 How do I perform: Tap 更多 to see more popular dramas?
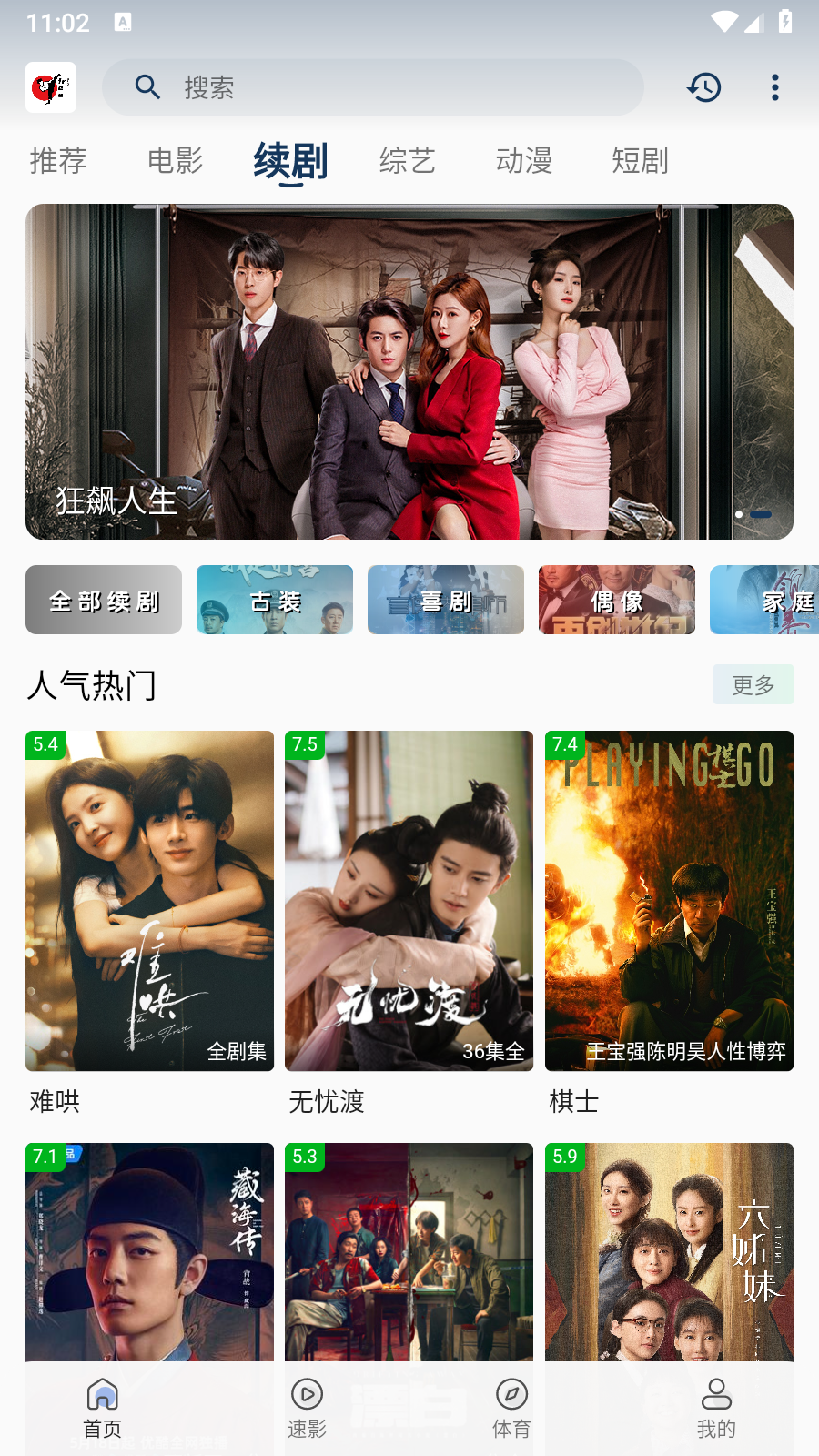[753, 683]
